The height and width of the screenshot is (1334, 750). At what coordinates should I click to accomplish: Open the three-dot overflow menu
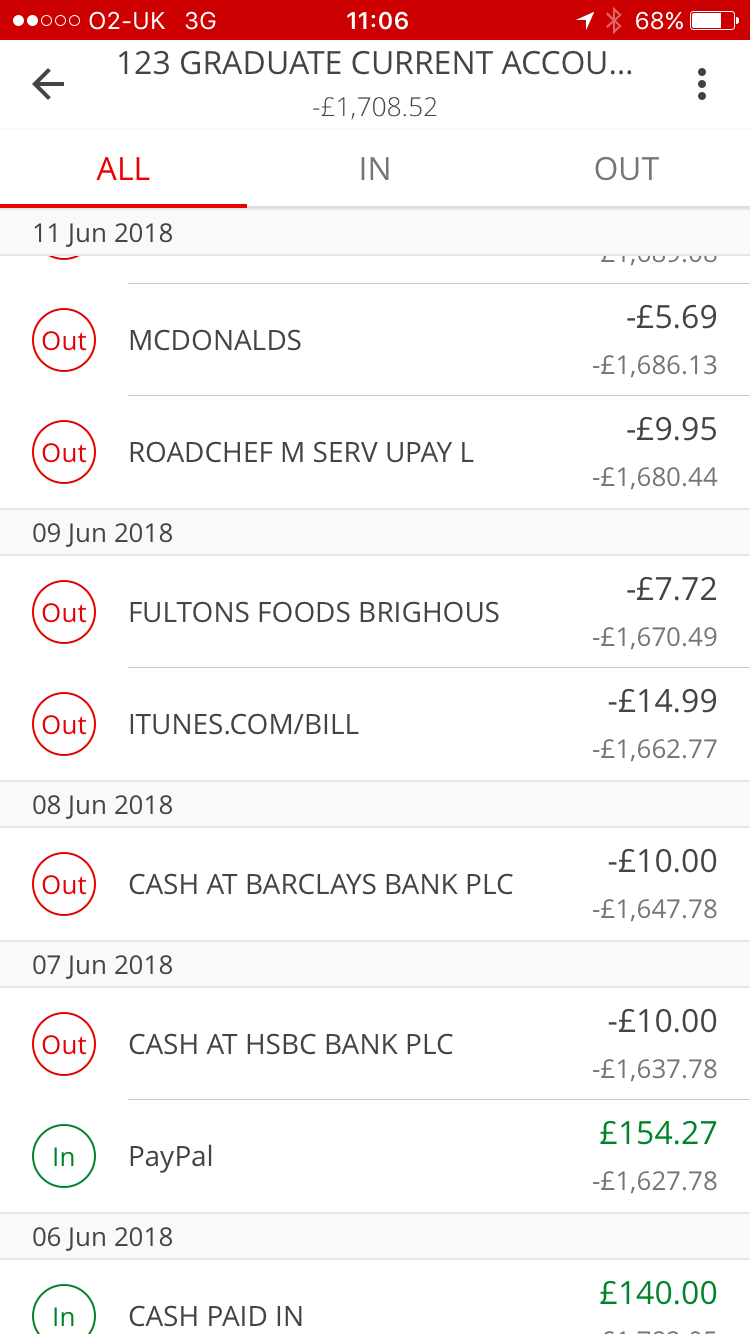point(702,85)
